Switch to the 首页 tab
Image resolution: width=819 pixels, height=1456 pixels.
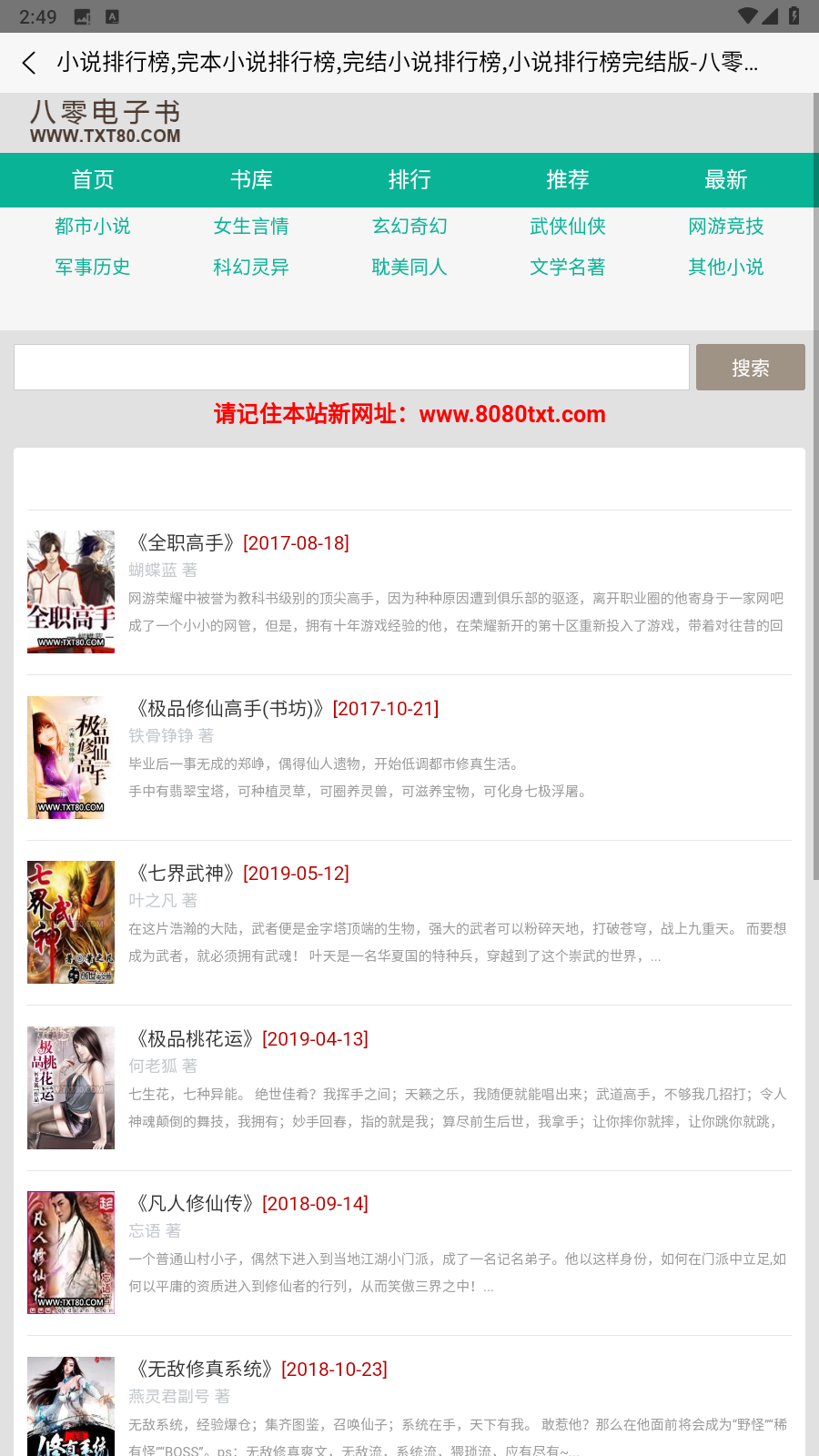(93, 180)
